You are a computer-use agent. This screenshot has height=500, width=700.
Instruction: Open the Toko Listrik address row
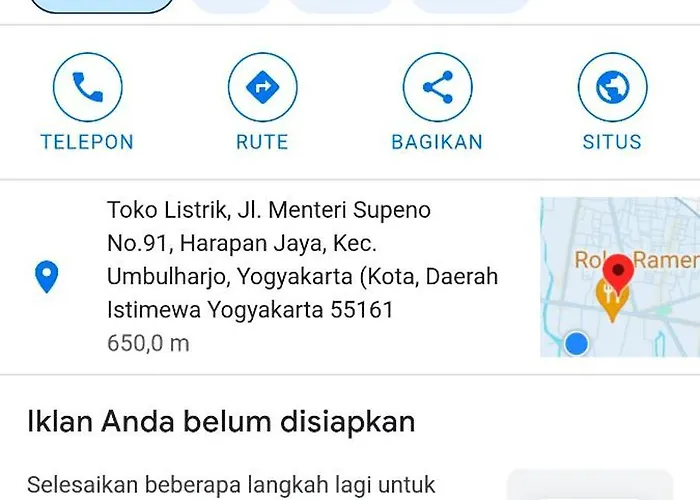[300, 276]
